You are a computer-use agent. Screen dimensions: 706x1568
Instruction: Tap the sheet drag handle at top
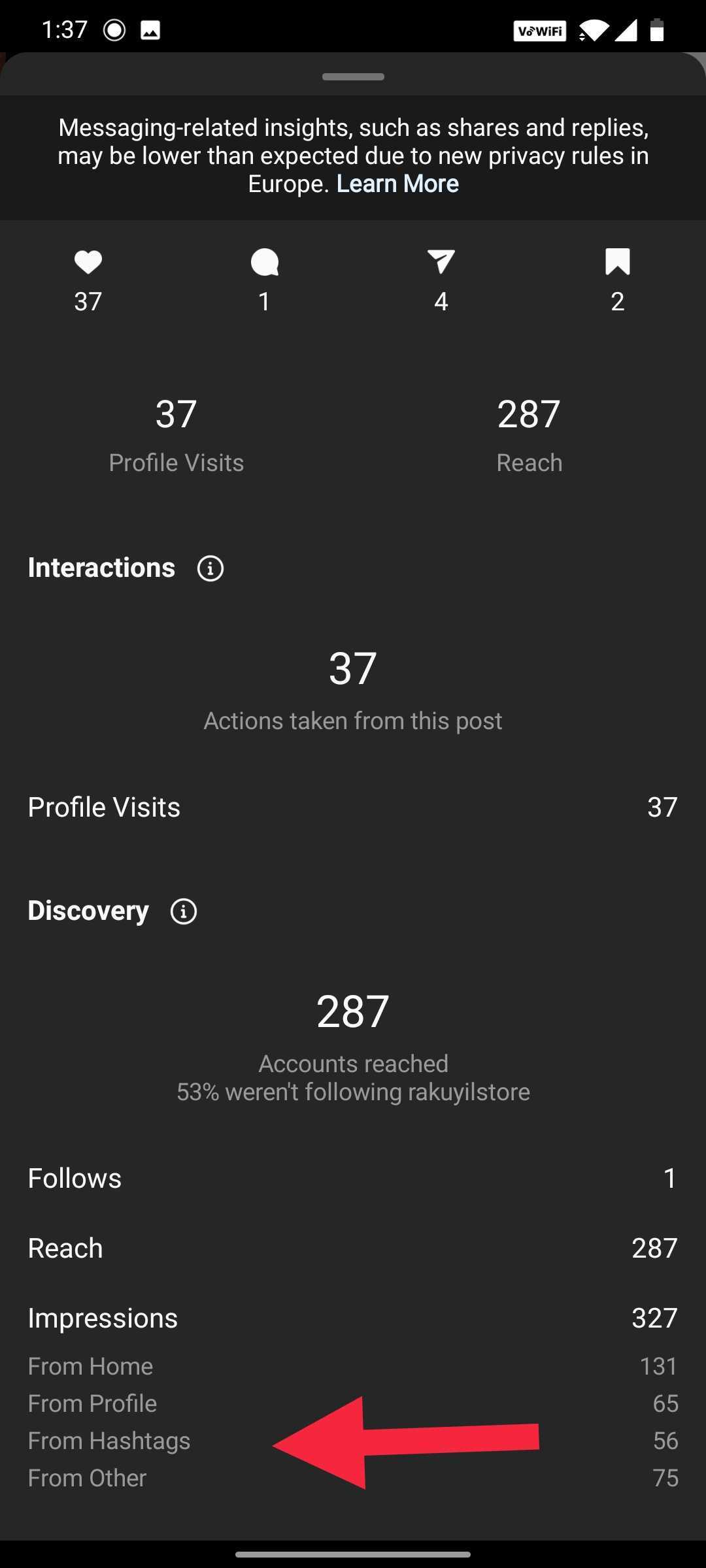(353, 76)
